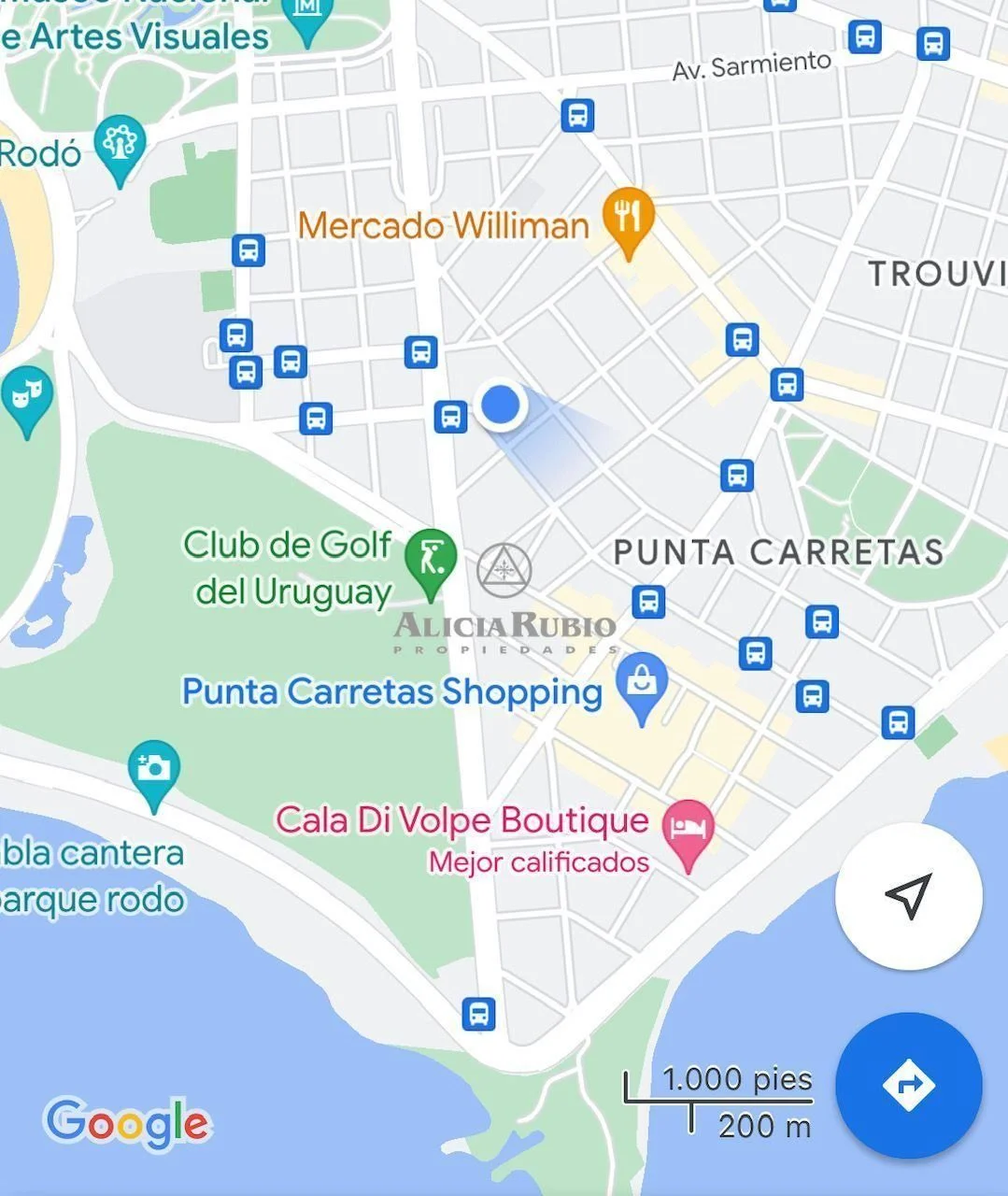1008x1196 pixels.
Task: Open the Mercado Williman restaurant pin
Action: pyautogui.click(x=628, y=219)
